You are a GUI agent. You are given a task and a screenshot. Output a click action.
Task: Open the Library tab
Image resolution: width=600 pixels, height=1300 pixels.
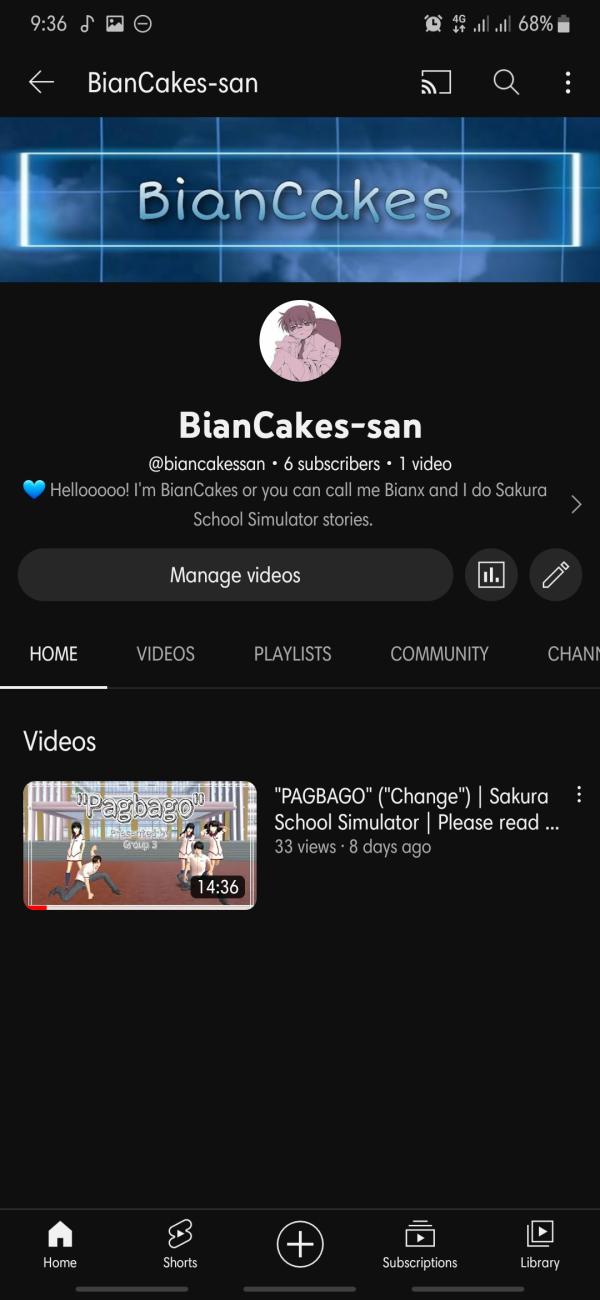pos(540,1245)
